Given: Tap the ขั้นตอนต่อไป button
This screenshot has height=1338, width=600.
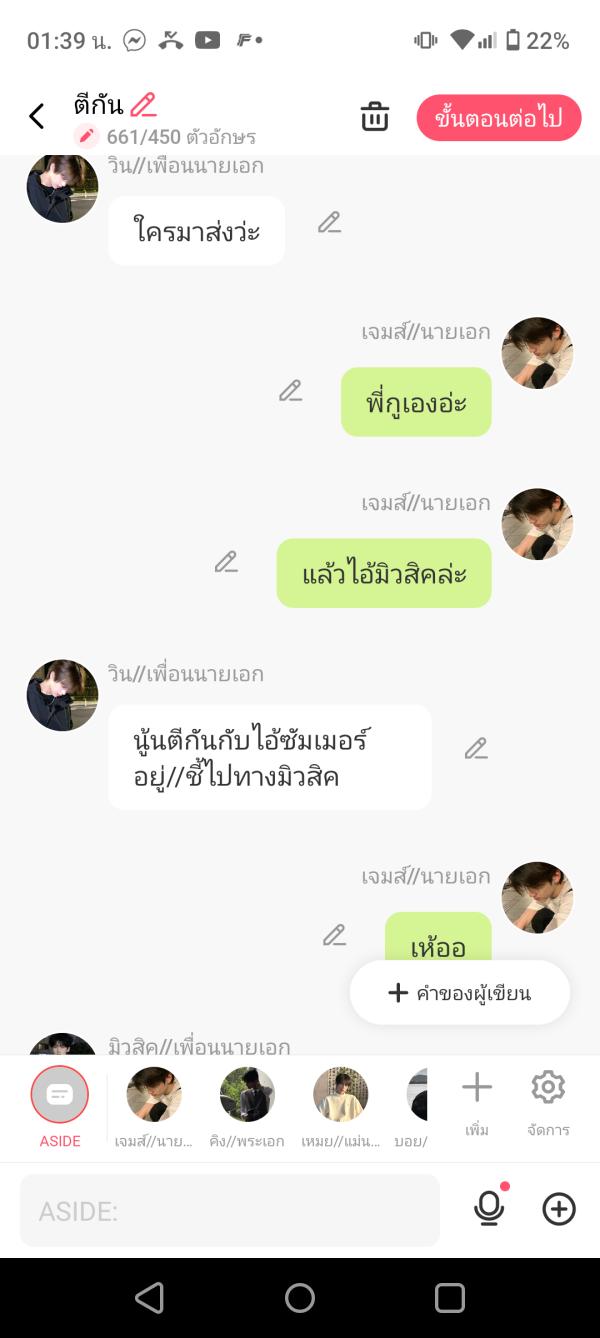Looking at the screenshot, I should (499, 118).
